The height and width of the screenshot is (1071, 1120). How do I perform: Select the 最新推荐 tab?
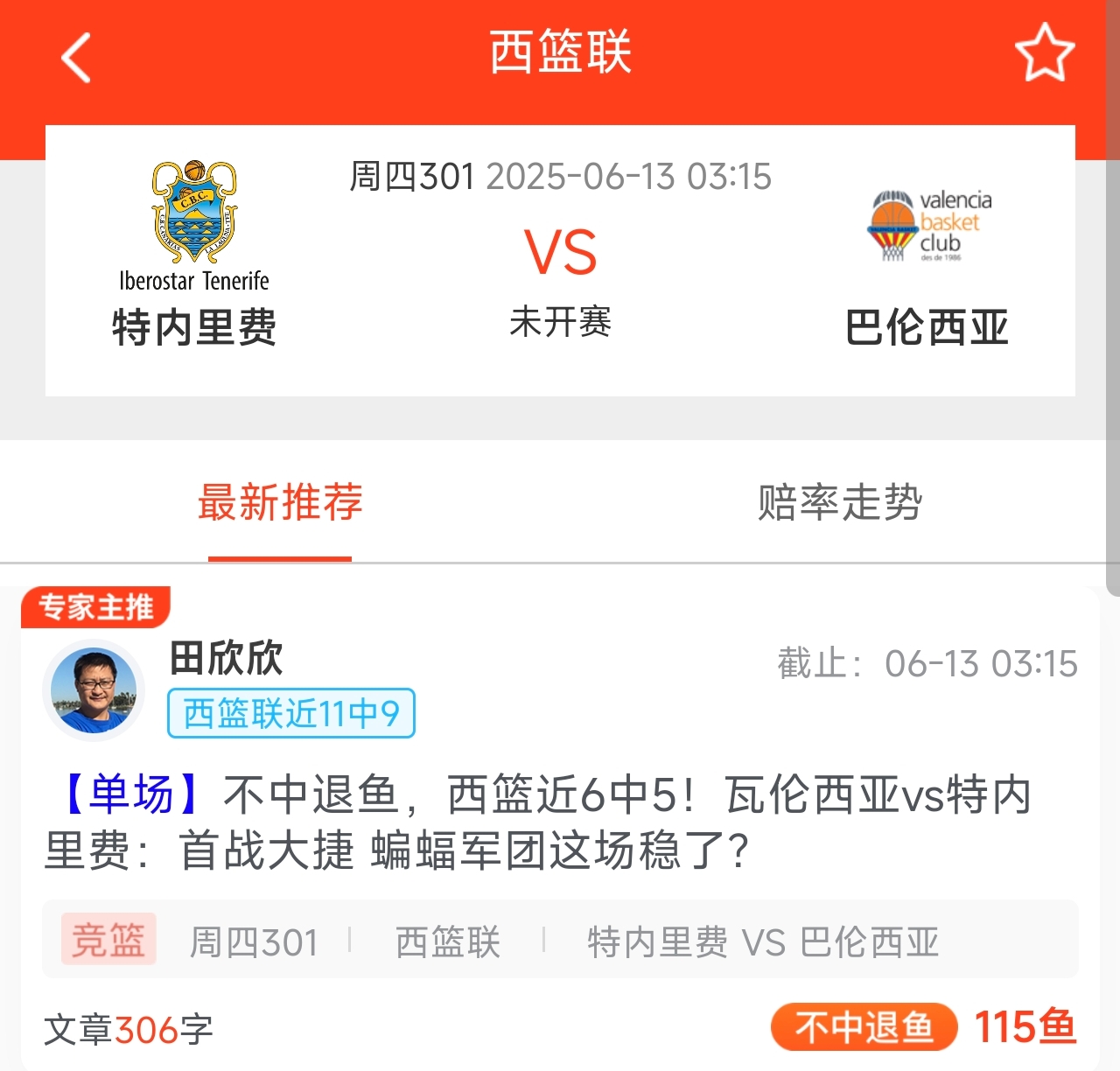tap(280, 502)
